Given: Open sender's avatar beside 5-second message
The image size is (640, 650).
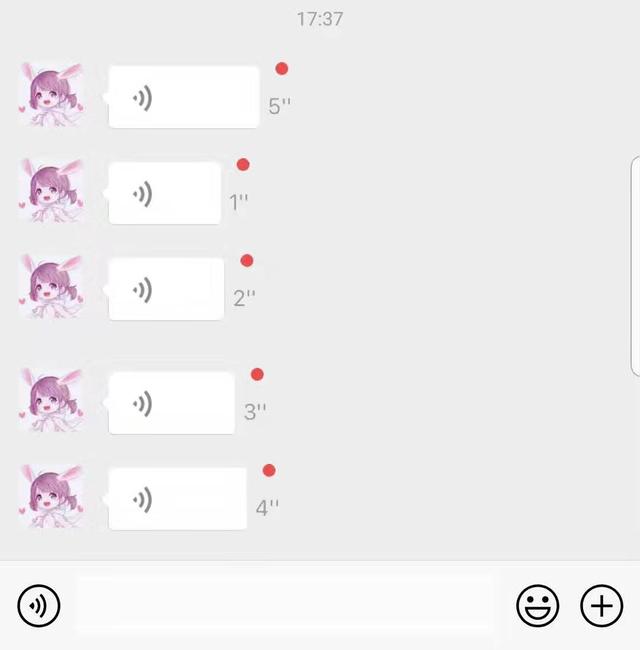Looking at the screenshot, I should 50,95.
